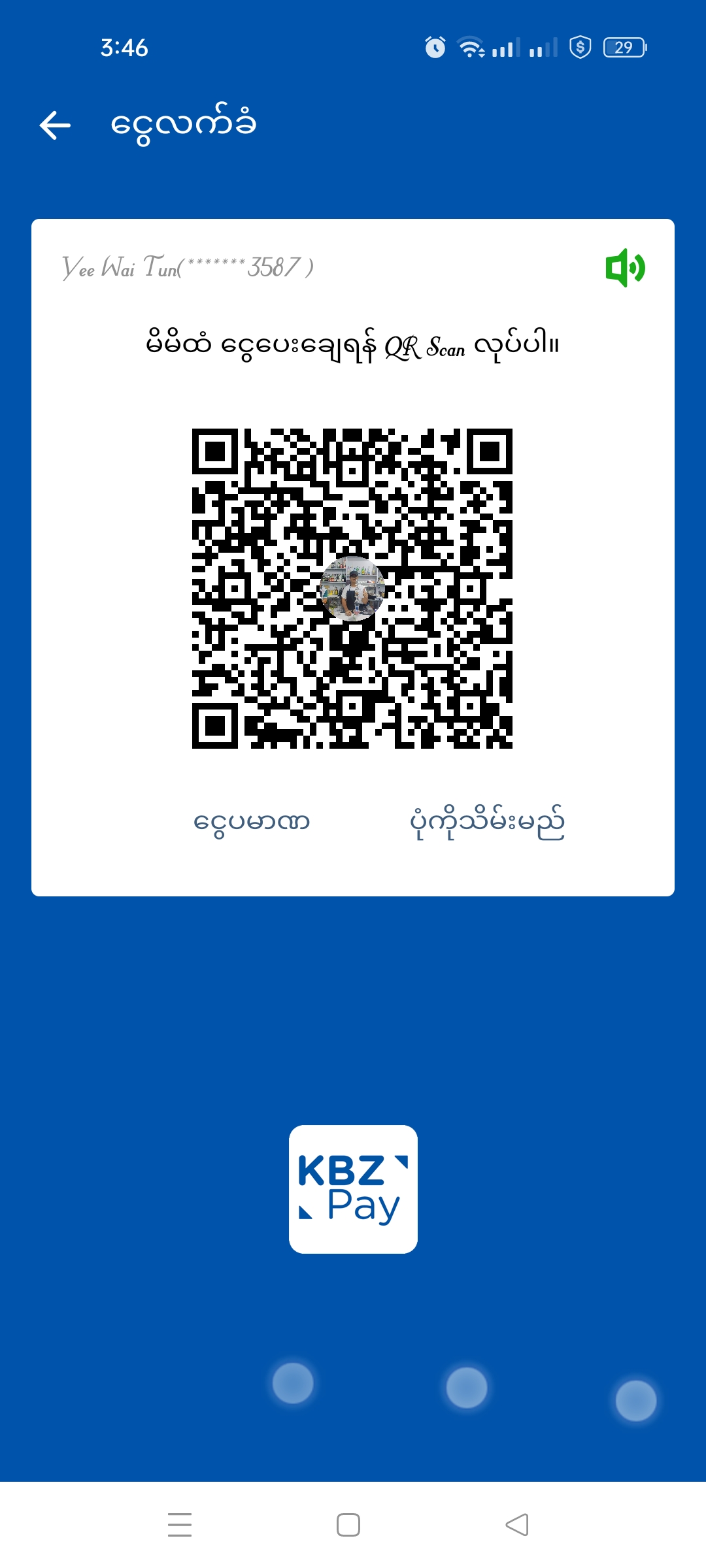Tap ပုံကိုသိမ်းမည် to save the QR image

coord(487,822)
